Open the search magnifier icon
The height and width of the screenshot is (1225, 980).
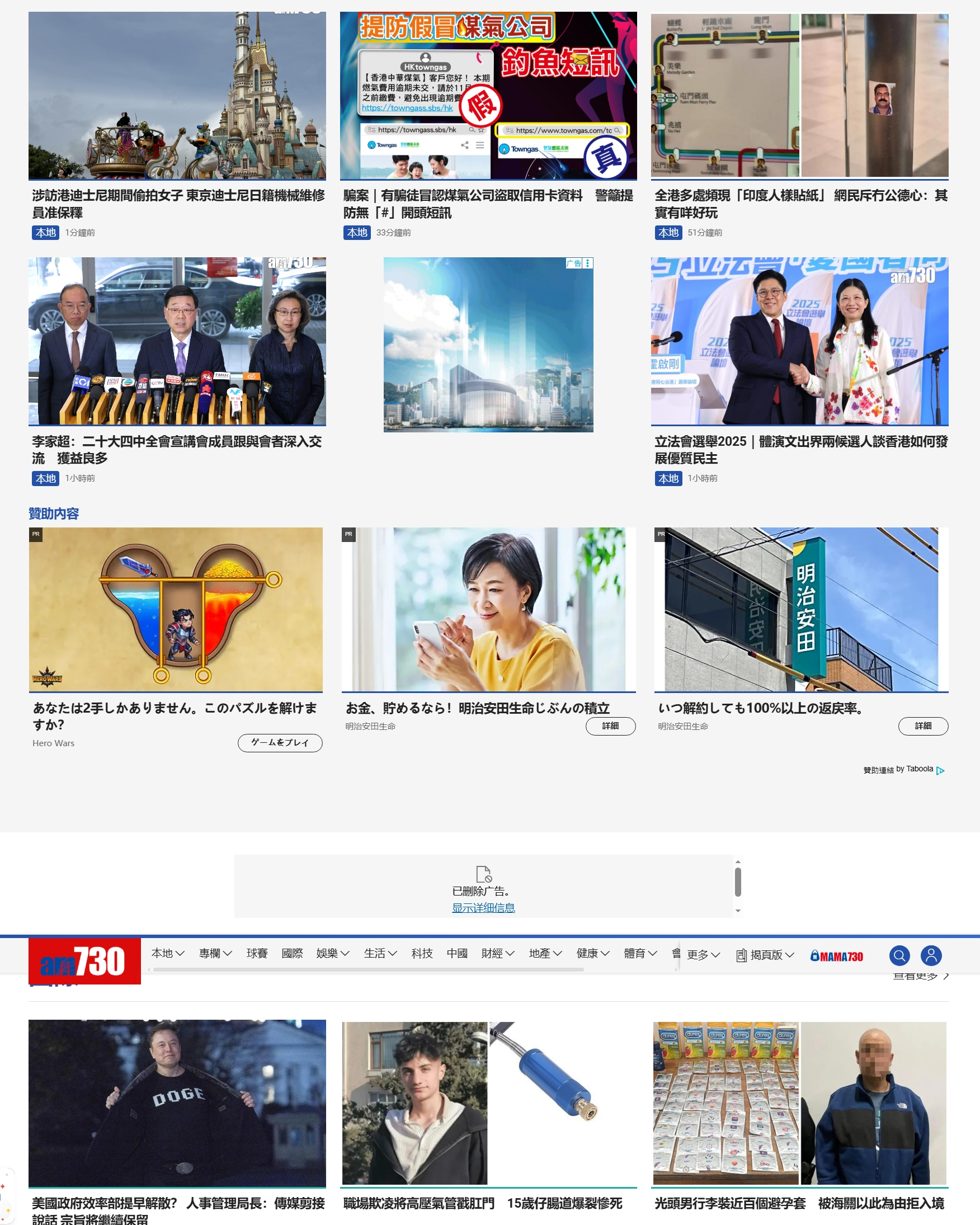(899, 955)
